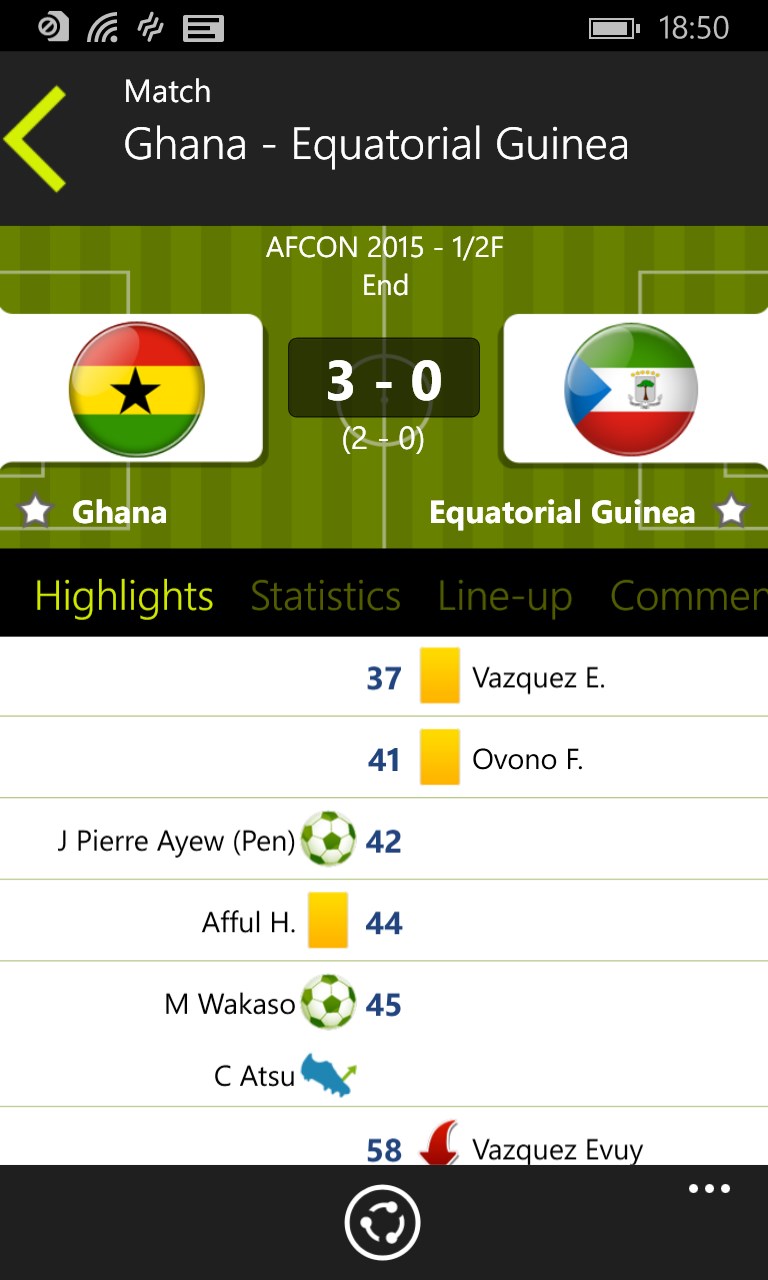The width and height of the screenshot is (768, 1280).
Task: Open the three-dot more options menu
Action: 709,1189
